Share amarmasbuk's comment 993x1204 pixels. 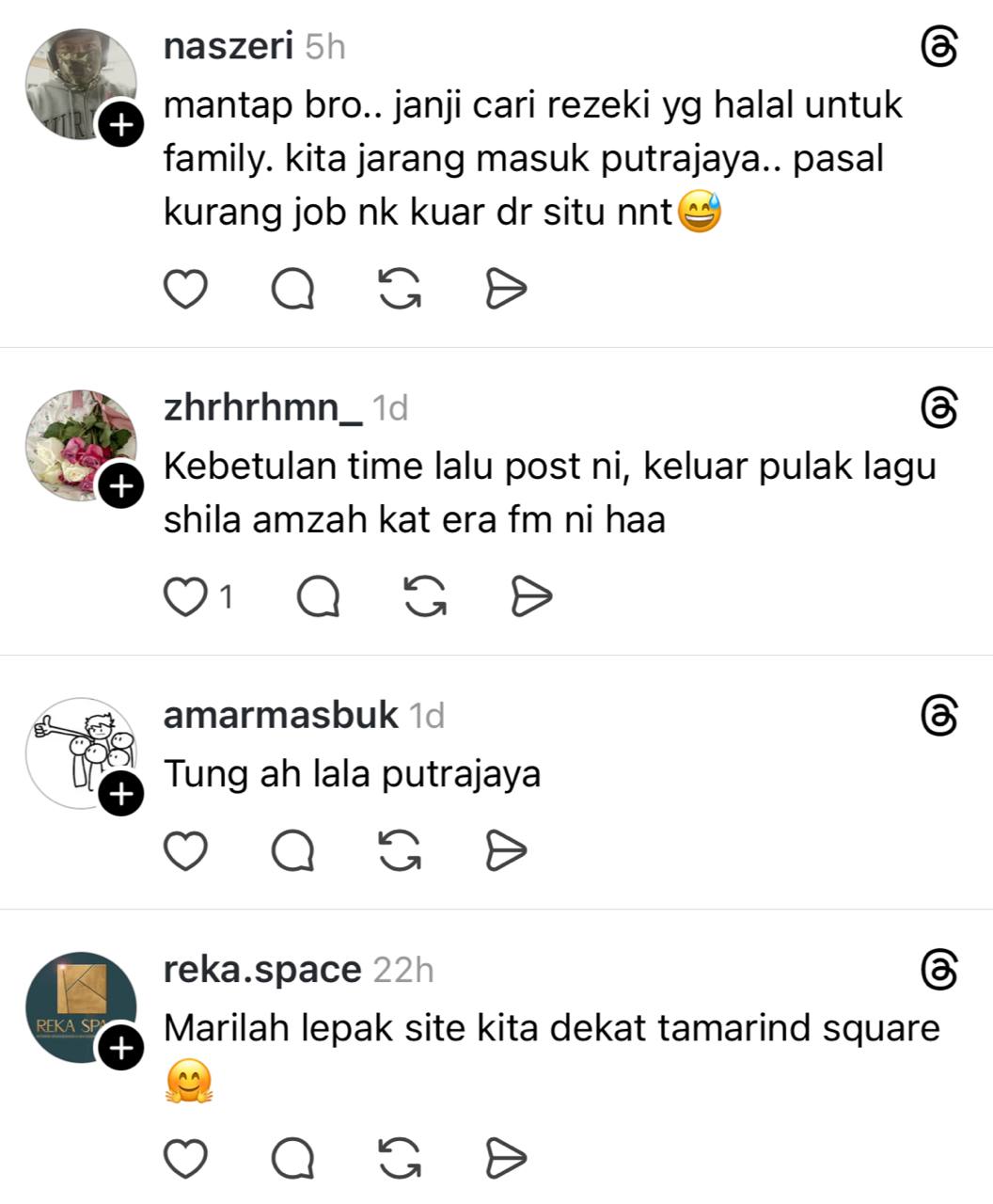point(506,851)
